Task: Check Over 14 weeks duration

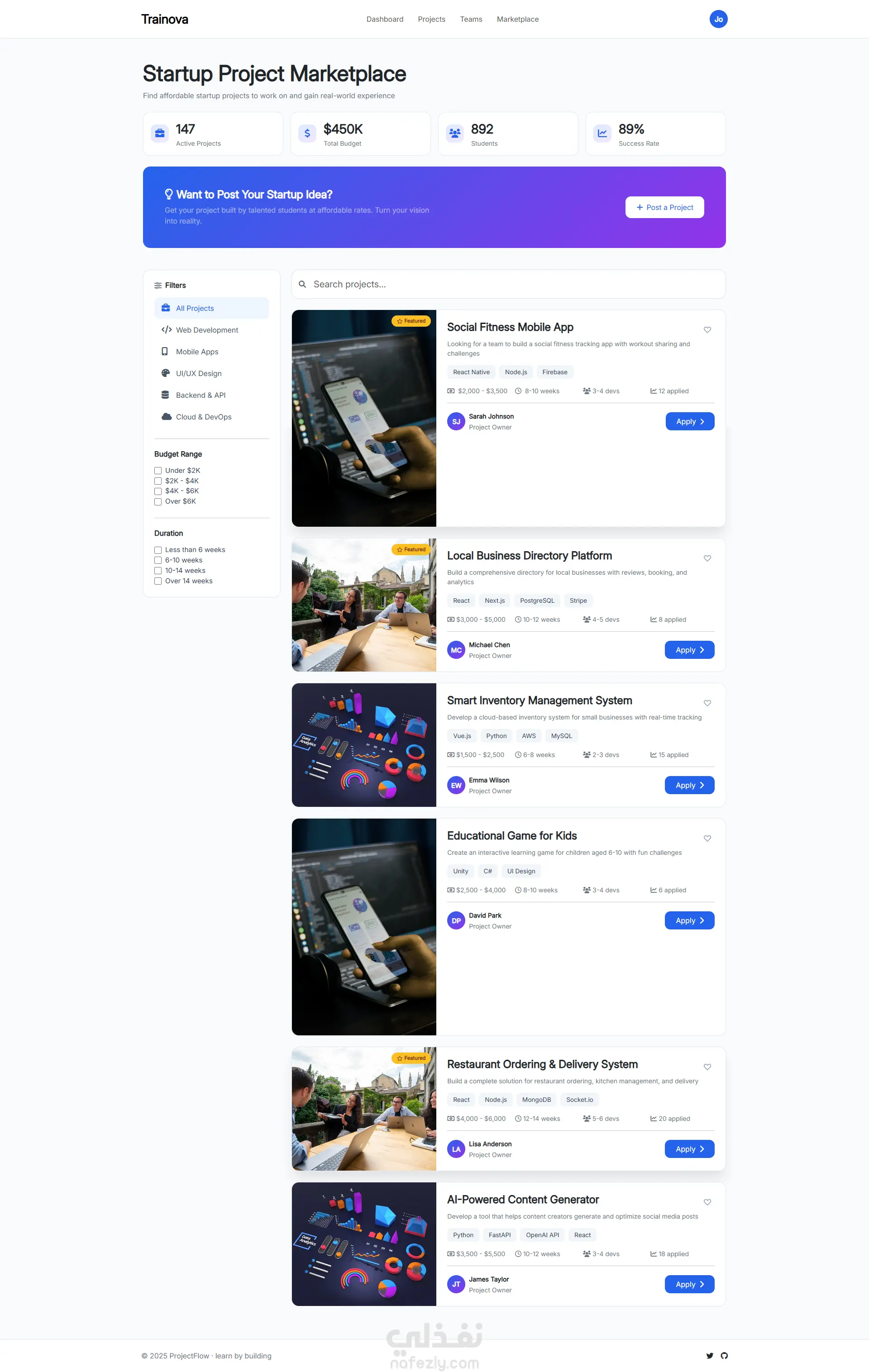Action: click(x=158, y=581)
